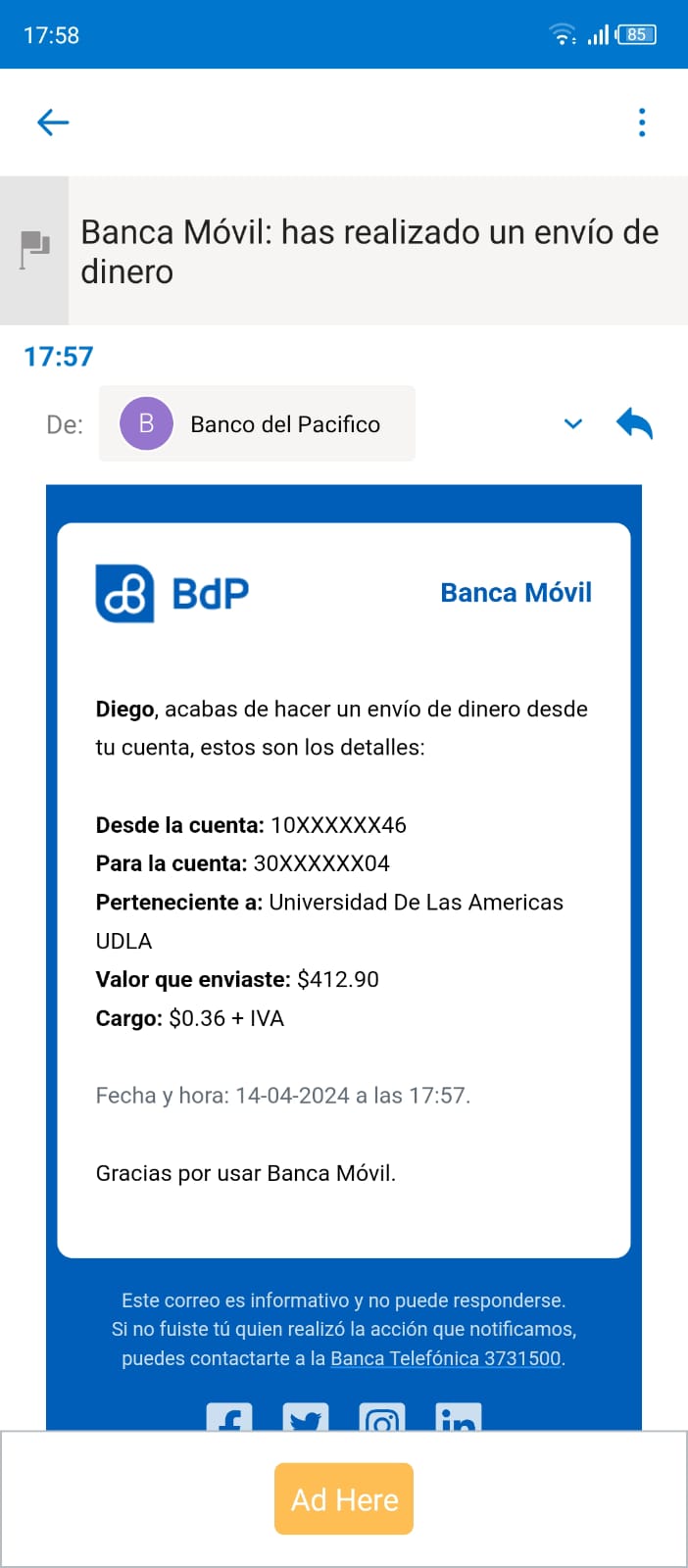The width and height of the screenshot is (688, 1568).
Task: Open sender Banco del Pacifico details
Action: click(257, 423)
